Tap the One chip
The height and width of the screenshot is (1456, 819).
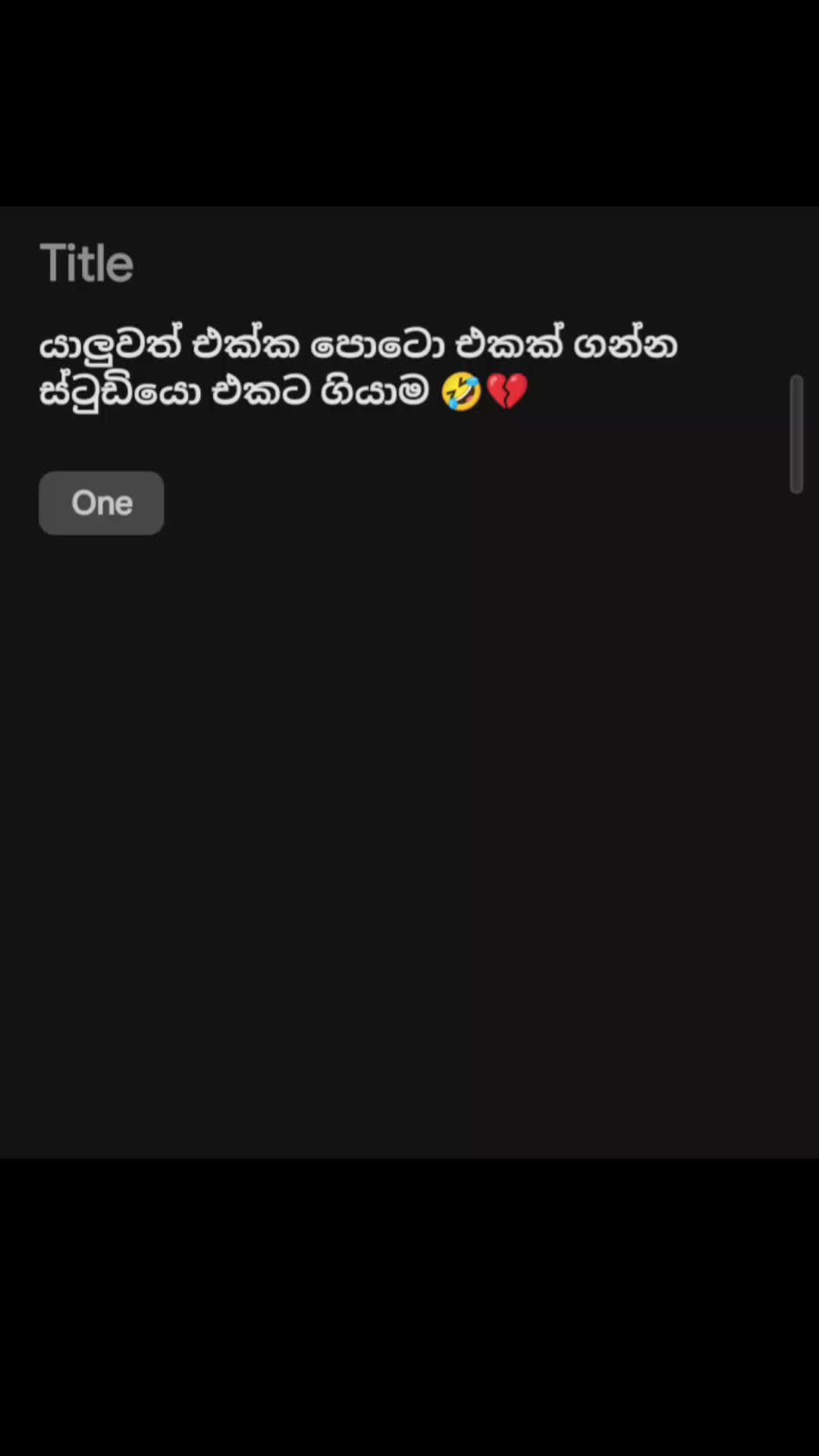click(x=102, y=503)
